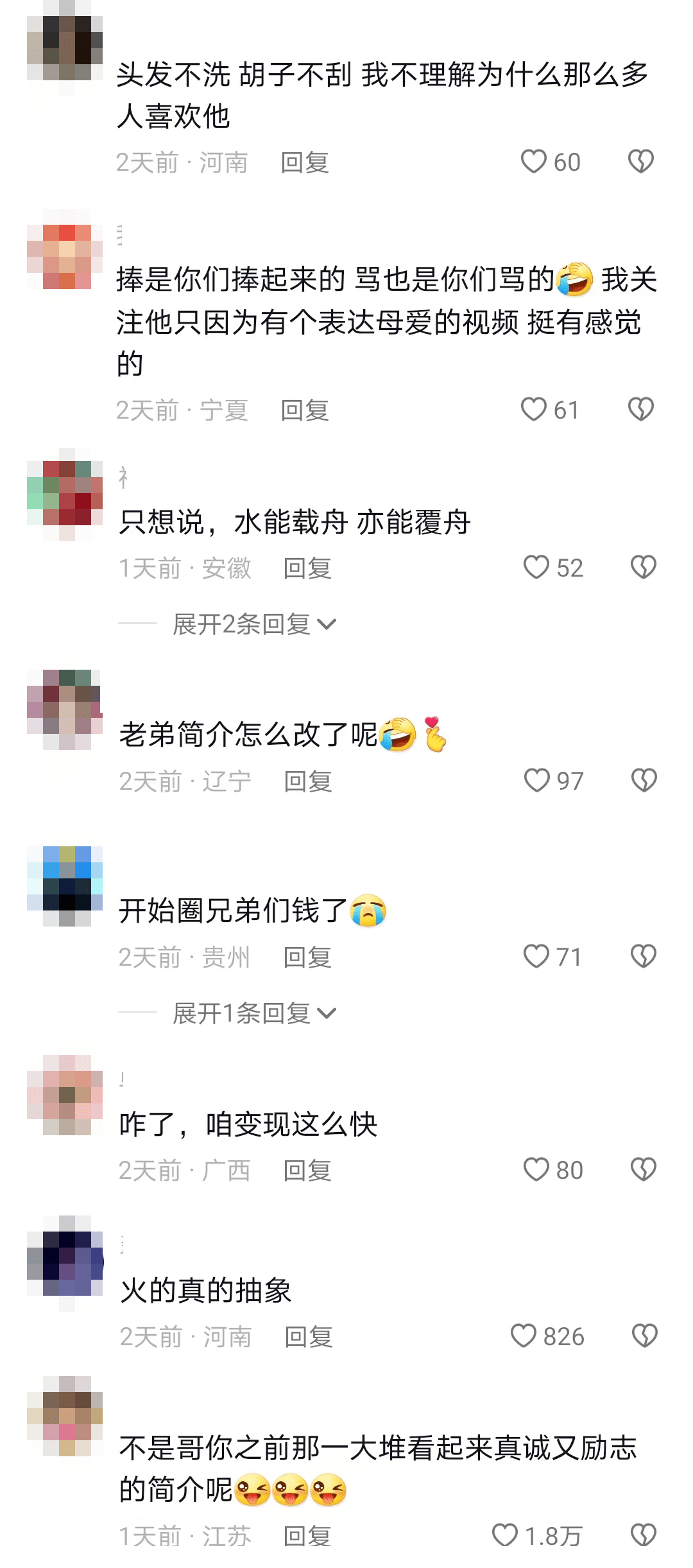
Task: Reply to the comment '老弟简介怎么改了呢'
Action: click(x=308, y=781)
